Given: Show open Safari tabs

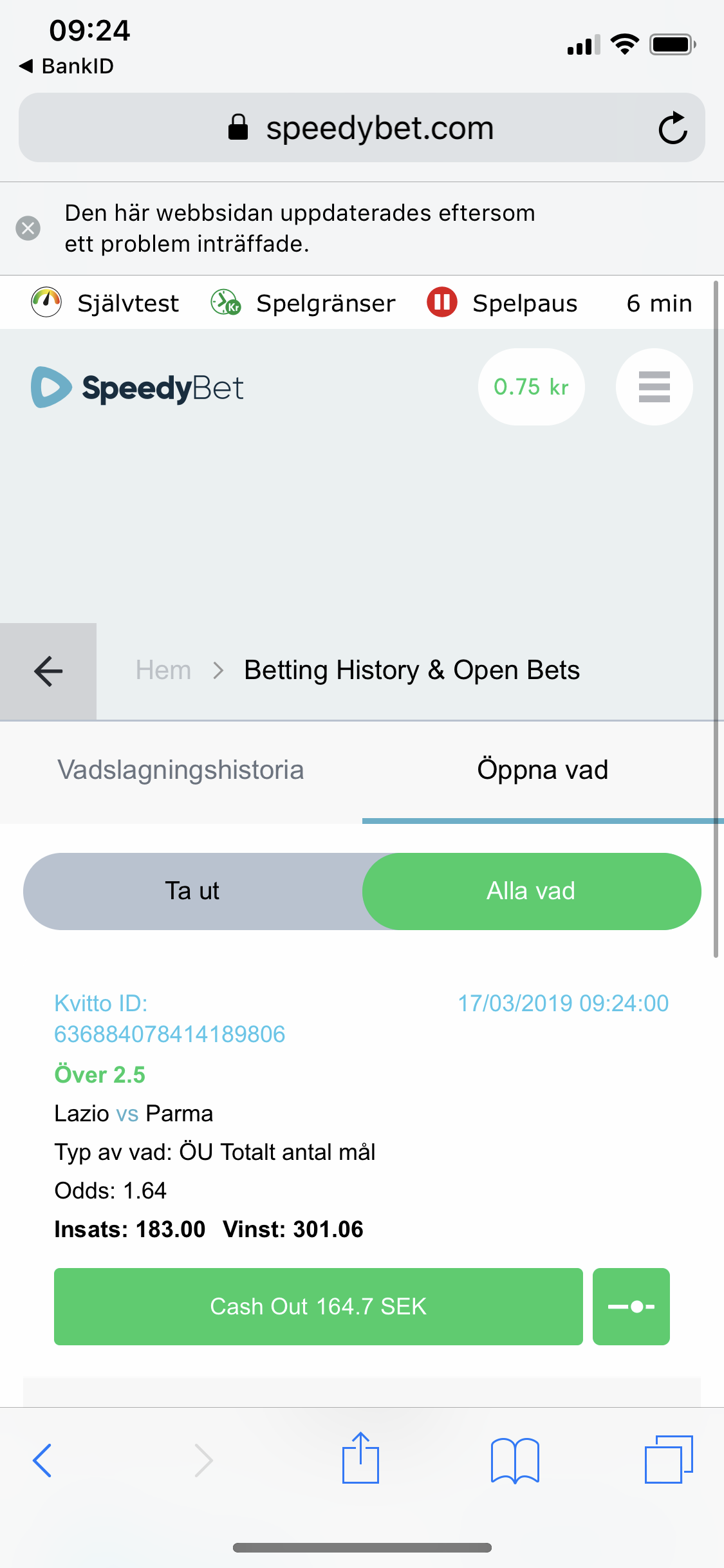Looking at the screenshot, I should tap(669, 1459).
